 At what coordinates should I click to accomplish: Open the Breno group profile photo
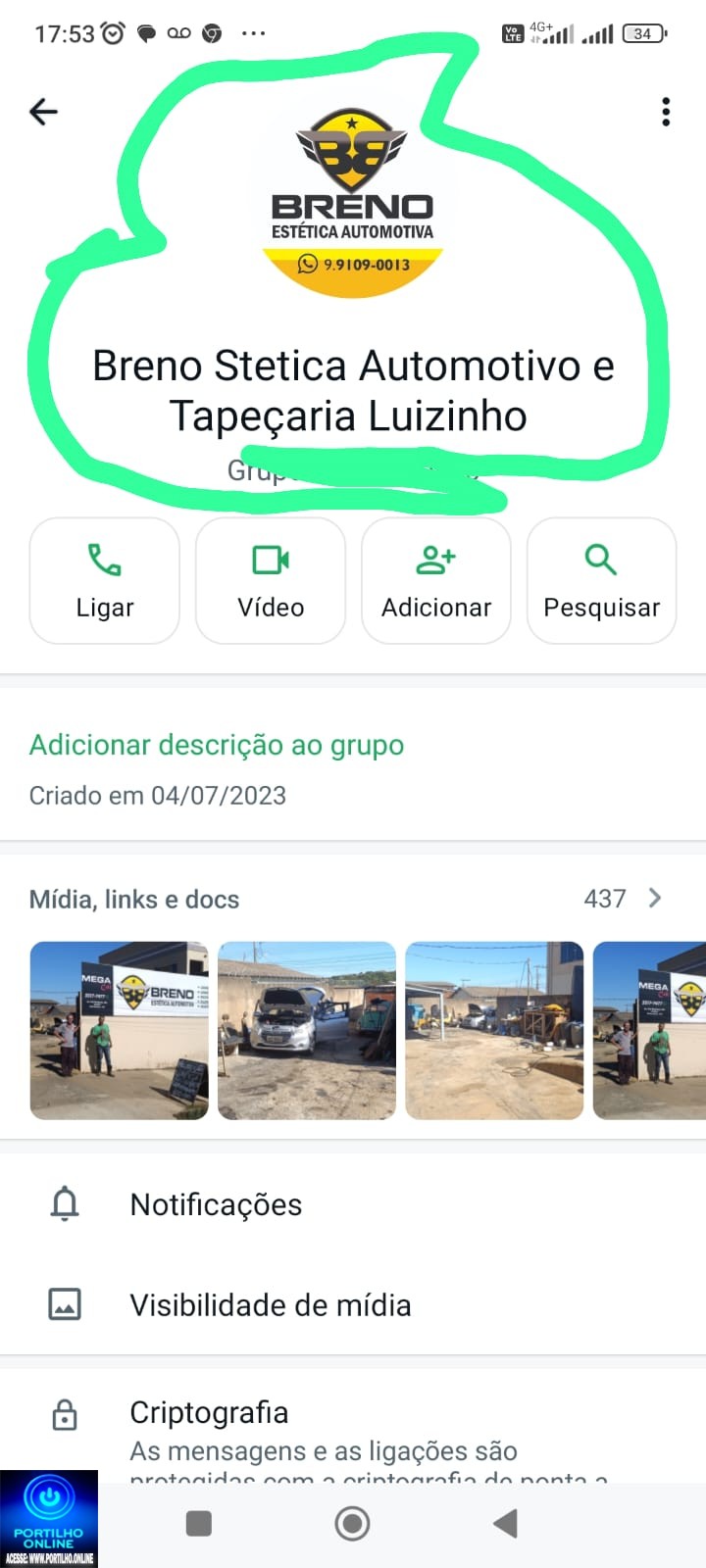pos(352,203)
